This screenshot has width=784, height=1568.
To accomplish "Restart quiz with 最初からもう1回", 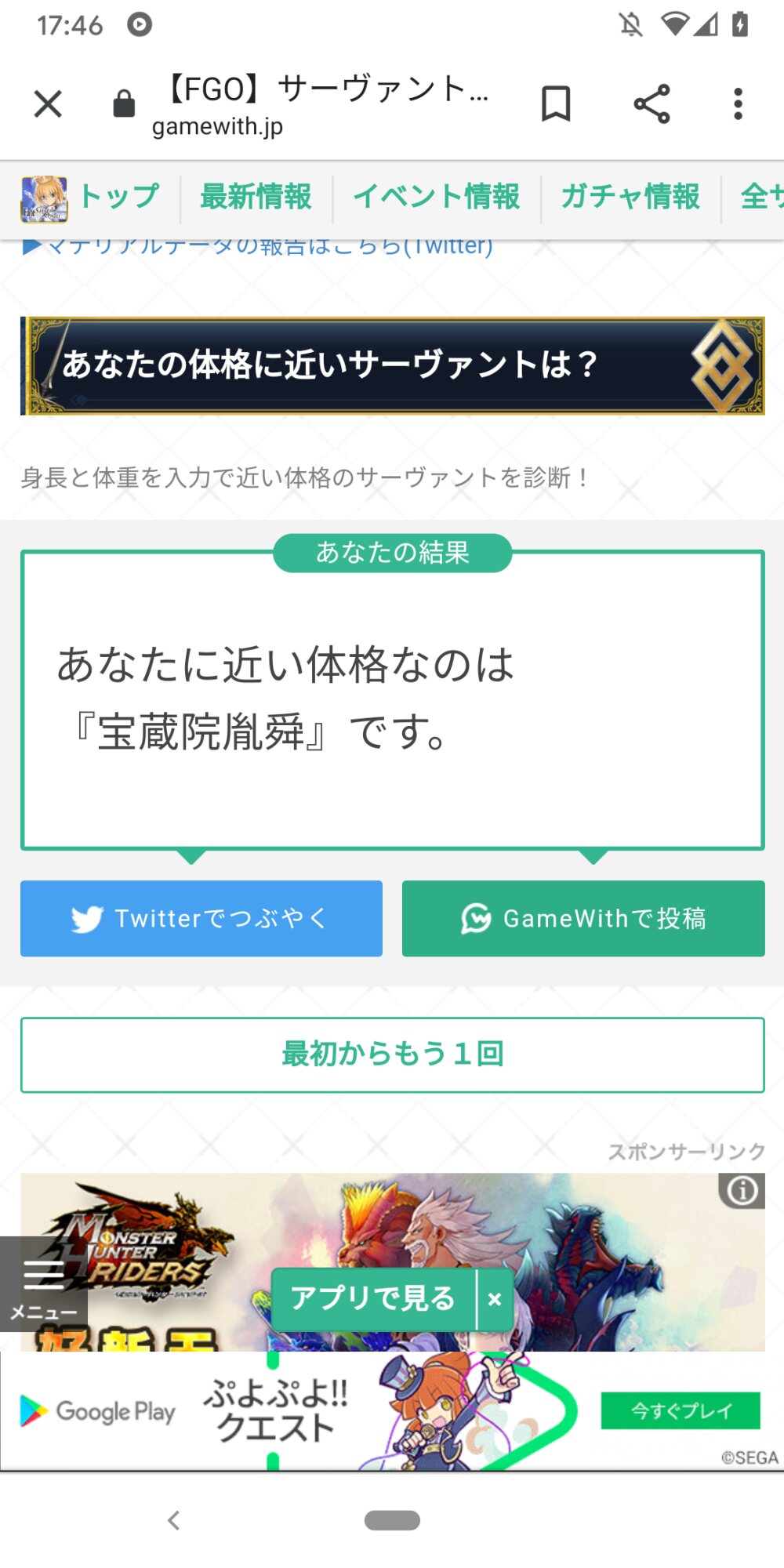I will pos(392,1054).
